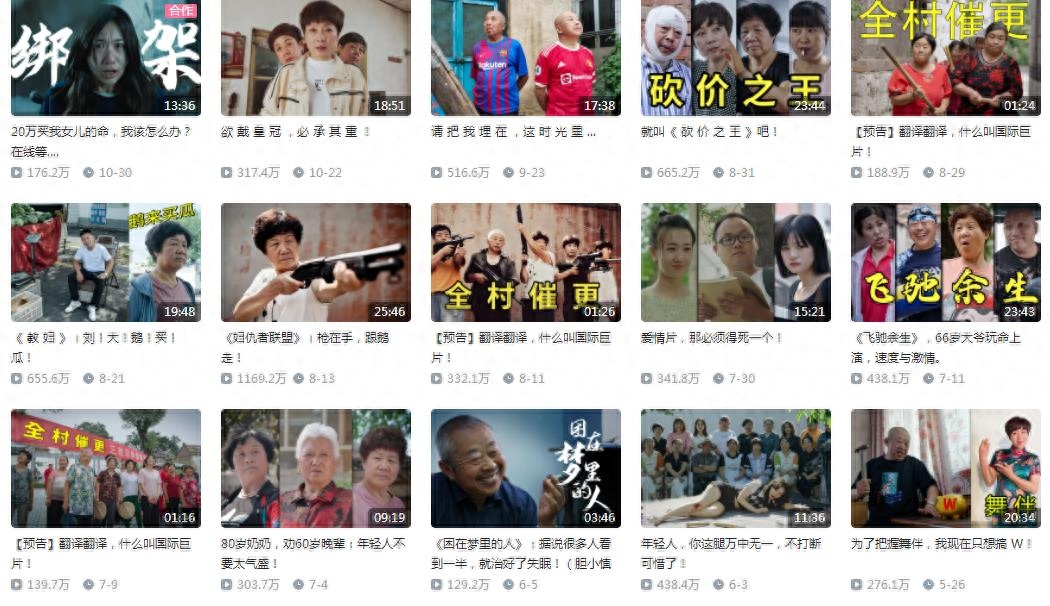1050x606 pixels.
Task: Watch video 年轻人，你这腿万中无一
Action: click(735, 468)
